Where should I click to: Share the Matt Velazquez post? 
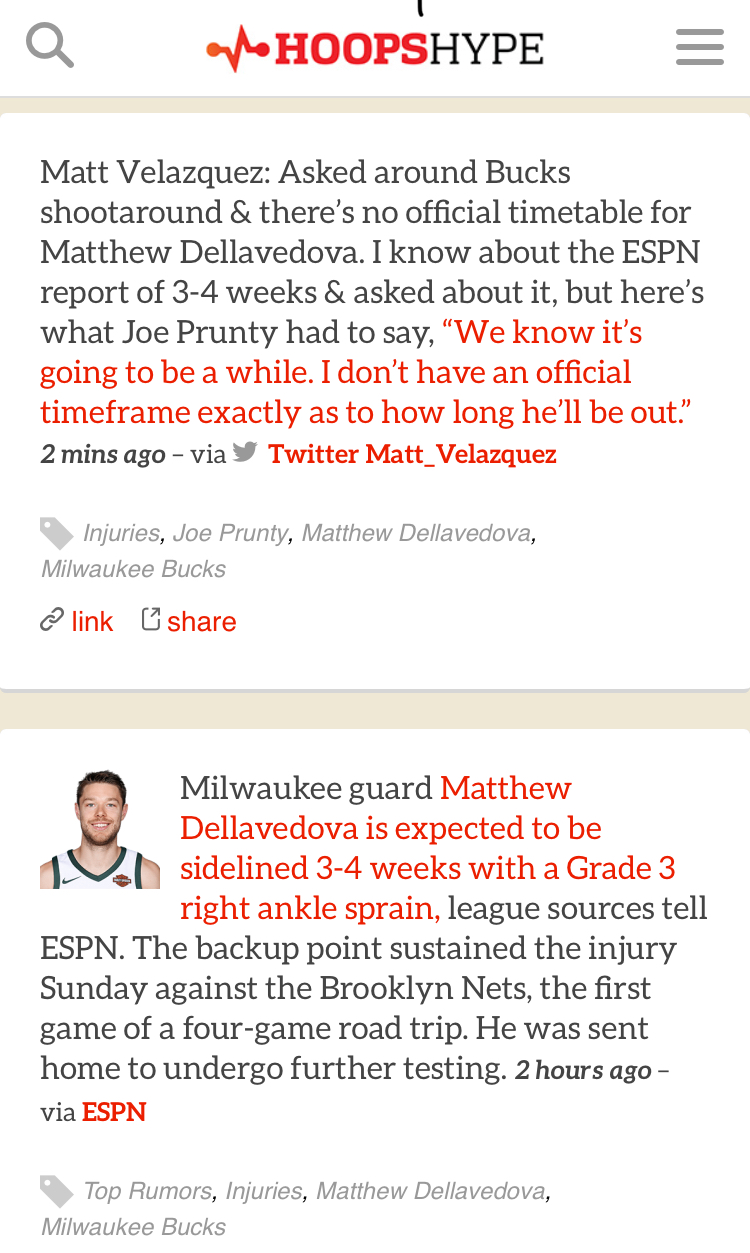pos(189,621)
